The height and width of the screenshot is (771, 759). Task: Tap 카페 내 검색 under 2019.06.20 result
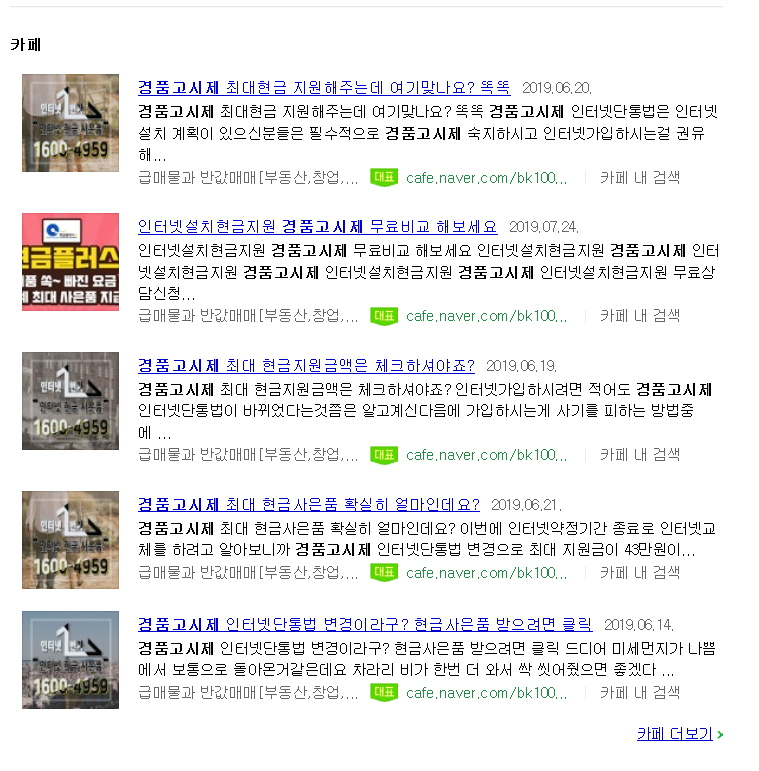(x=639, y=177)
